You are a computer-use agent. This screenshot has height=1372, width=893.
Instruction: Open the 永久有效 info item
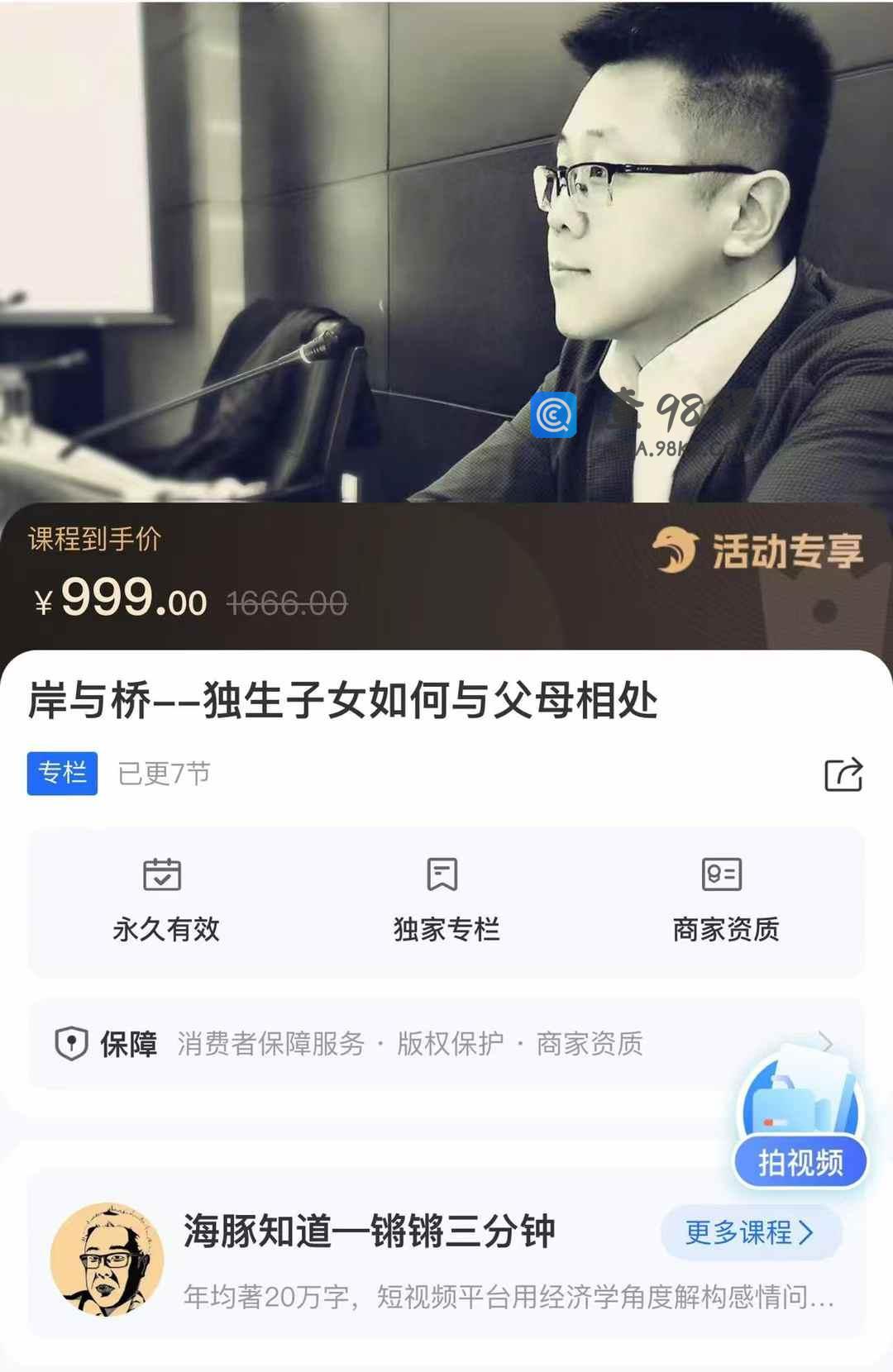(x=165, y=901)
